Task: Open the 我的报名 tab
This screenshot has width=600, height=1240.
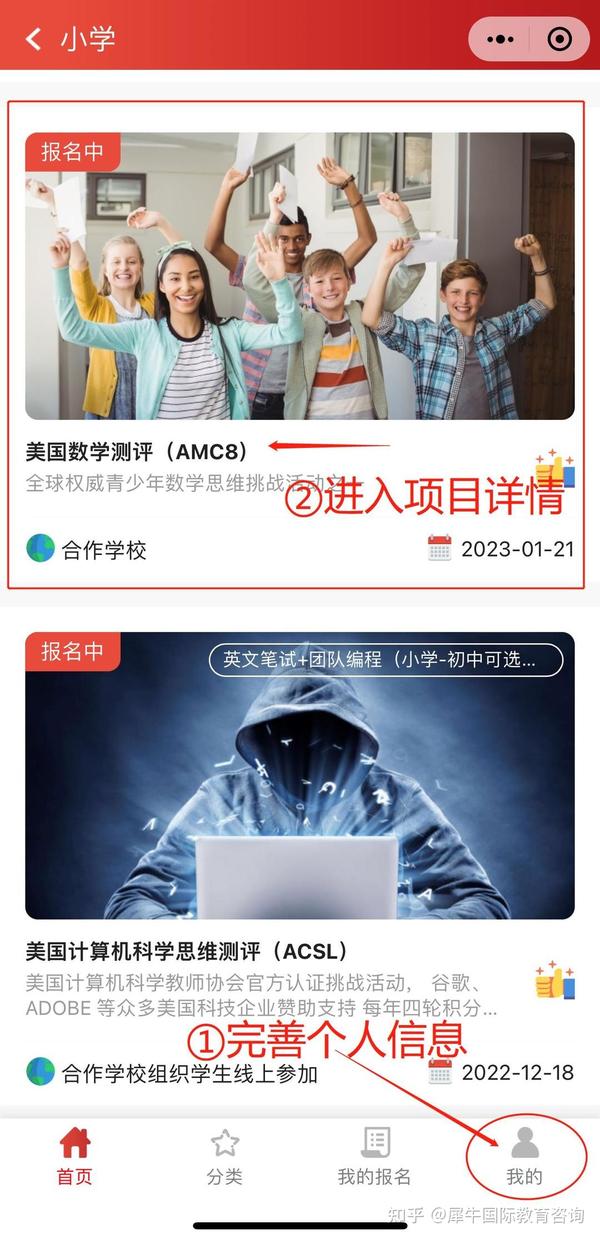Action: [x=375, y=1156]
